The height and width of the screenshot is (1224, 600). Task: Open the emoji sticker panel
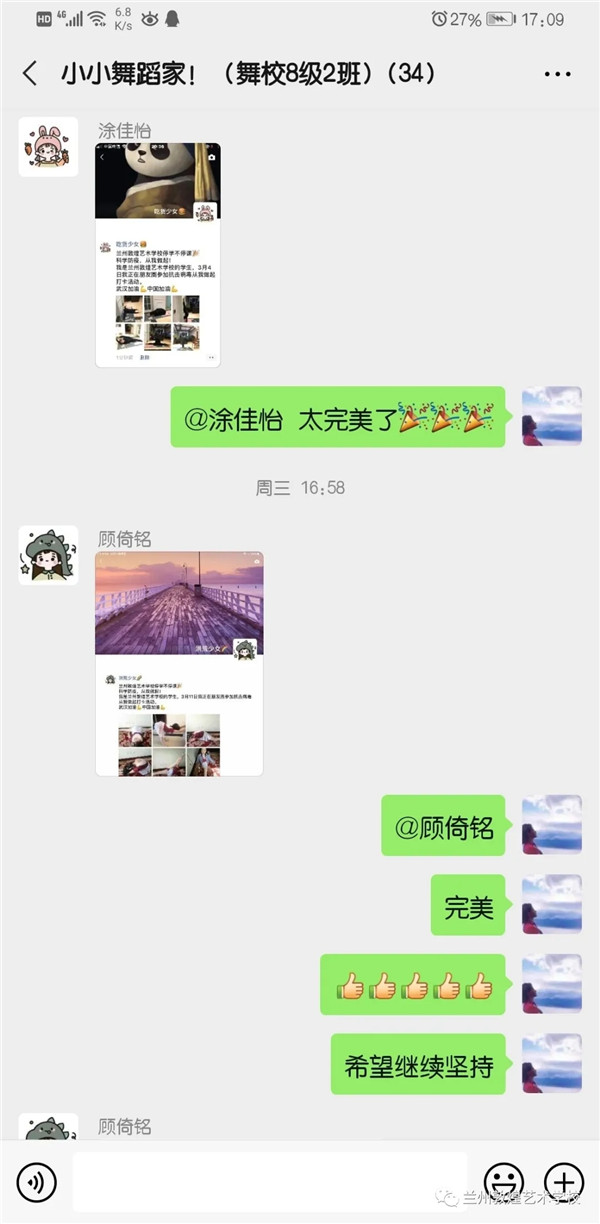click(504, 1183)
